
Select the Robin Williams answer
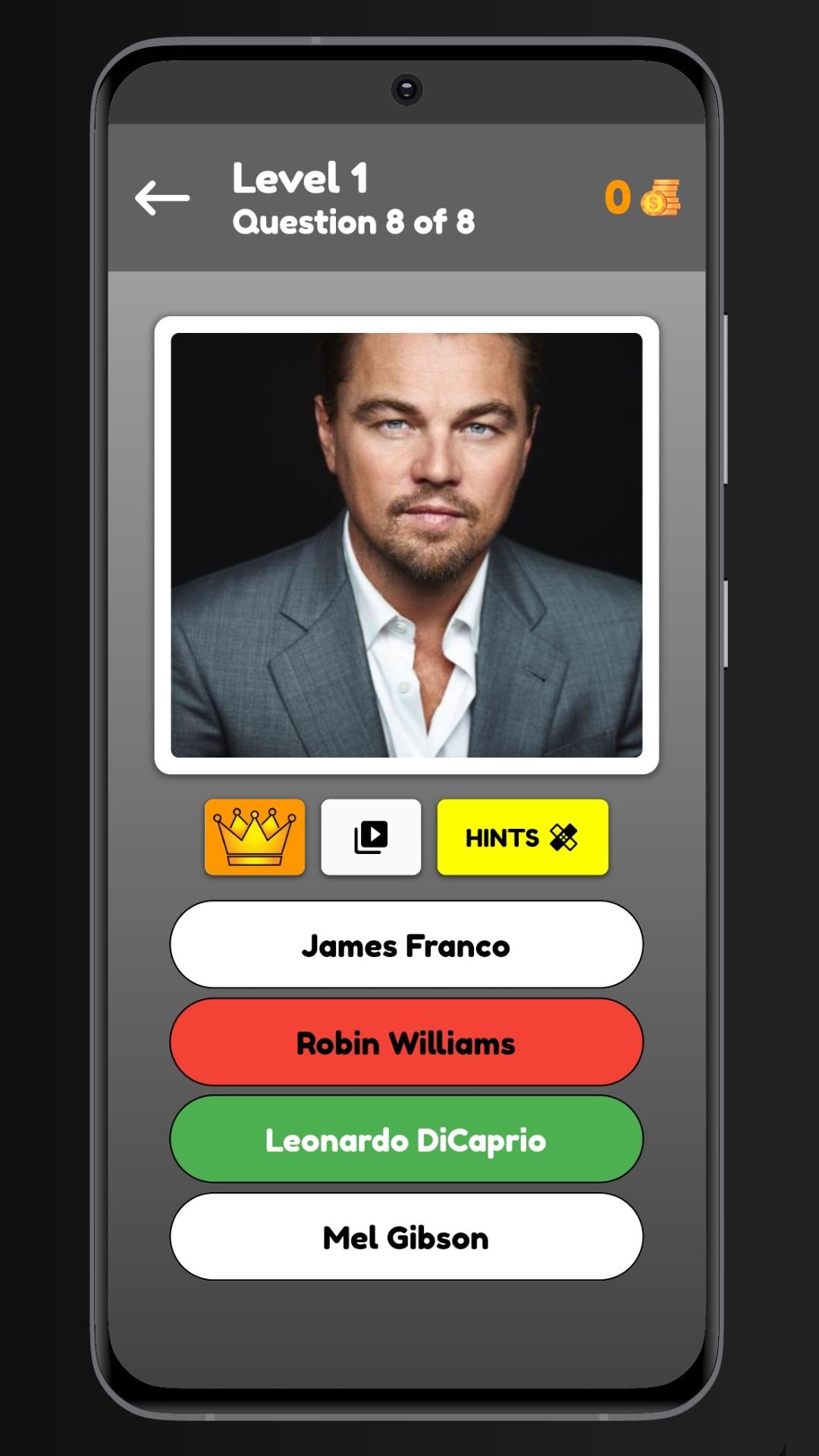406,1042
